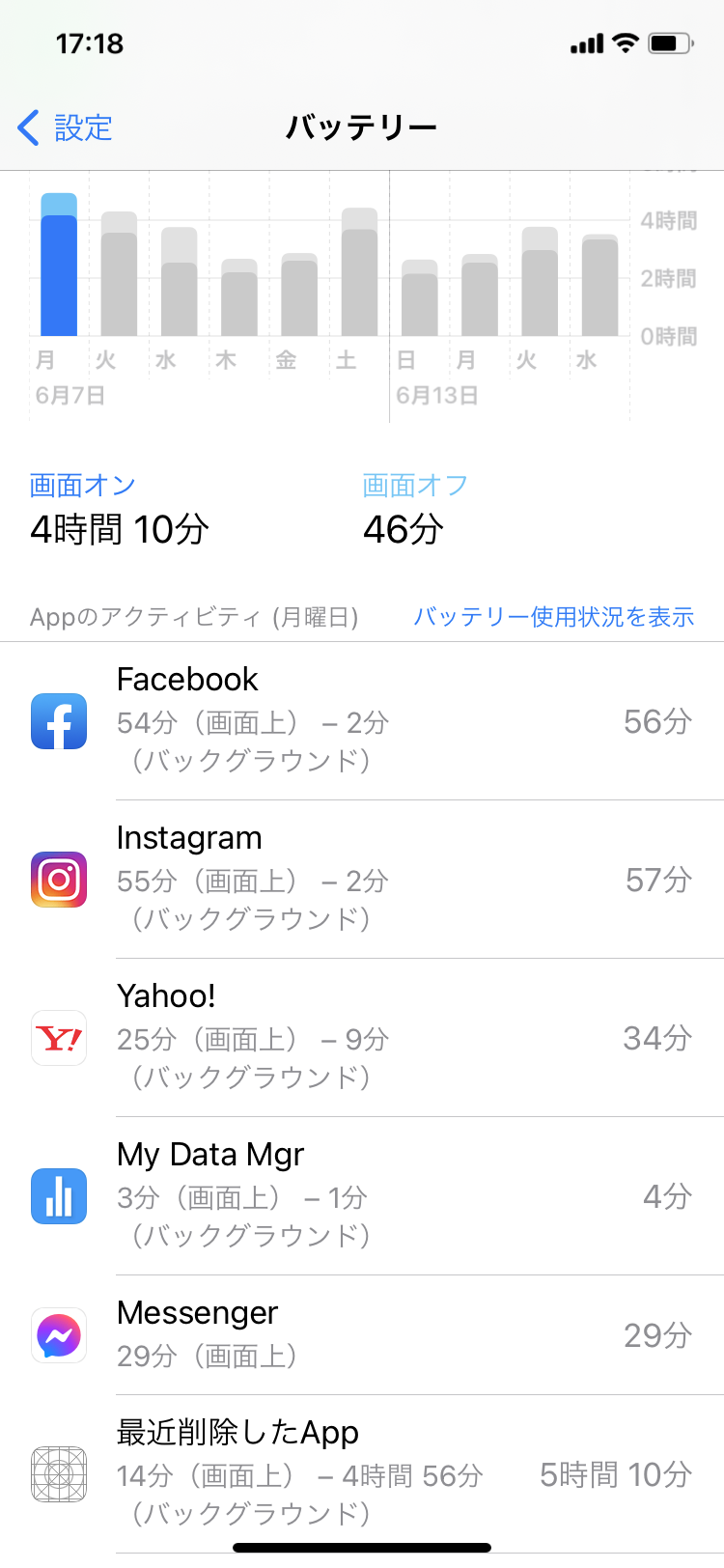This screenshot has height=1568, width=724.
Task: Open Facebook activity row
Action: click(x=362, y=721)
